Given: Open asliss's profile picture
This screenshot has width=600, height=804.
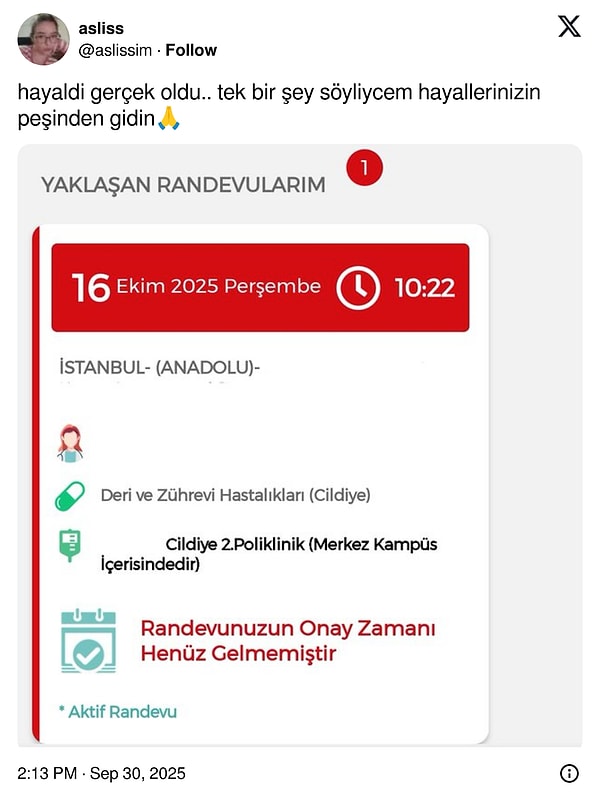Looking at the screenshot, I should coord(44,39).
